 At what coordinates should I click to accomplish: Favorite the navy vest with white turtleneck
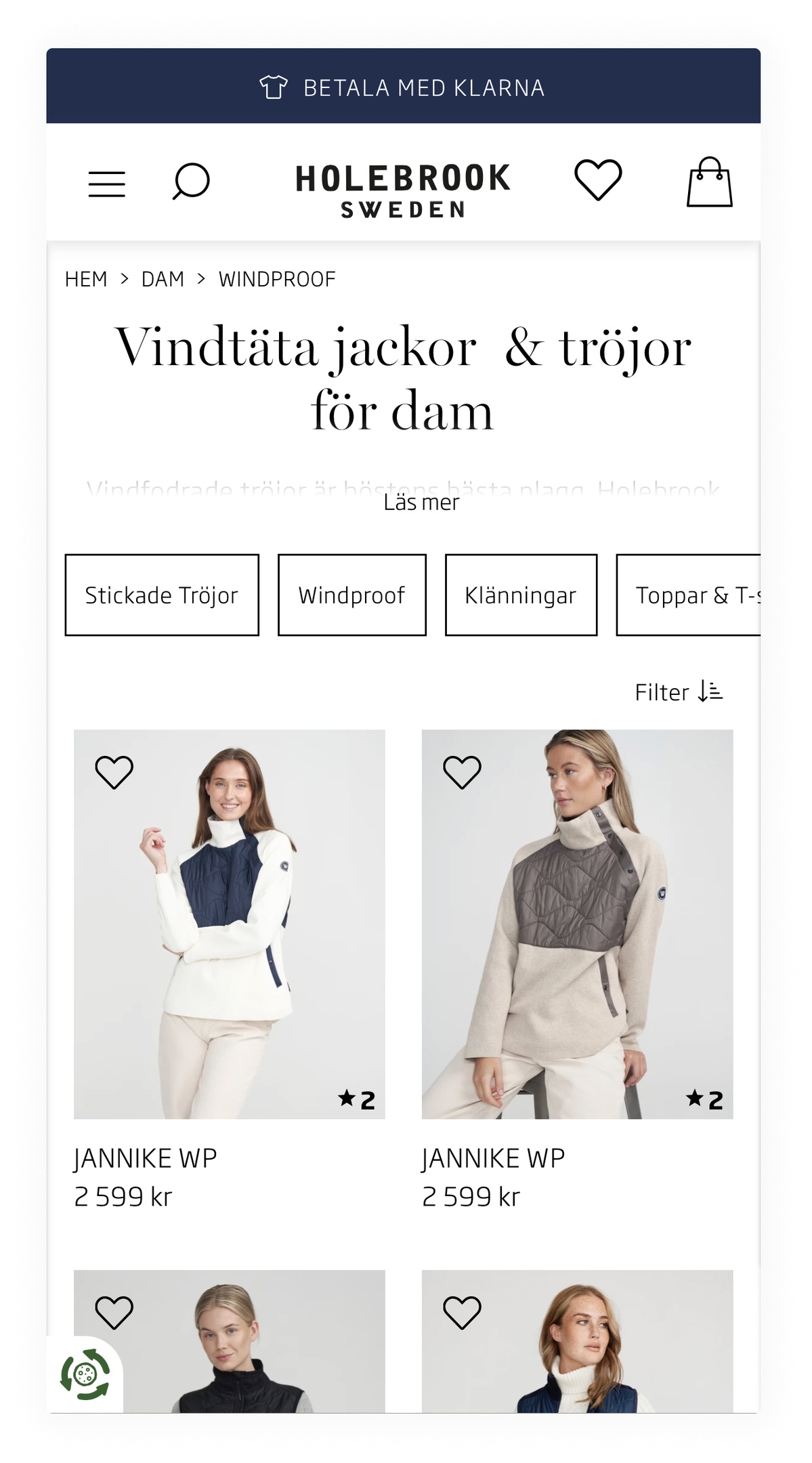tap(462, 1313)
